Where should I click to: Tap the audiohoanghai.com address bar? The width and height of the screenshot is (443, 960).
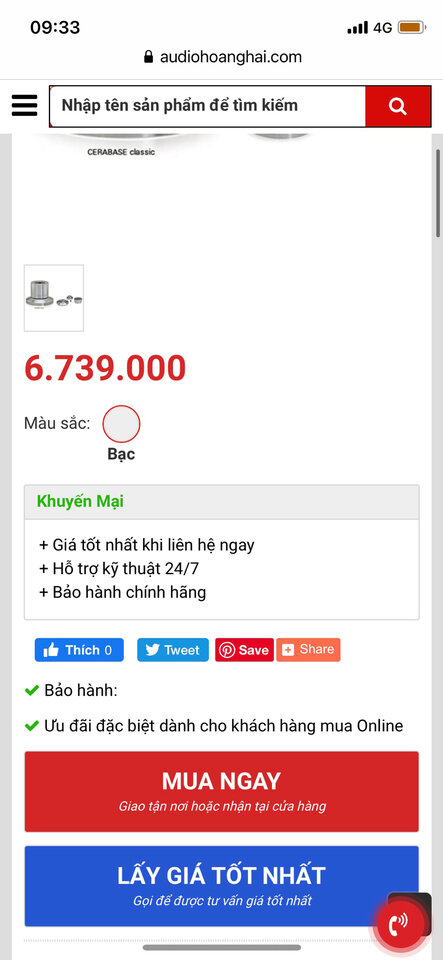coord(223,58)
